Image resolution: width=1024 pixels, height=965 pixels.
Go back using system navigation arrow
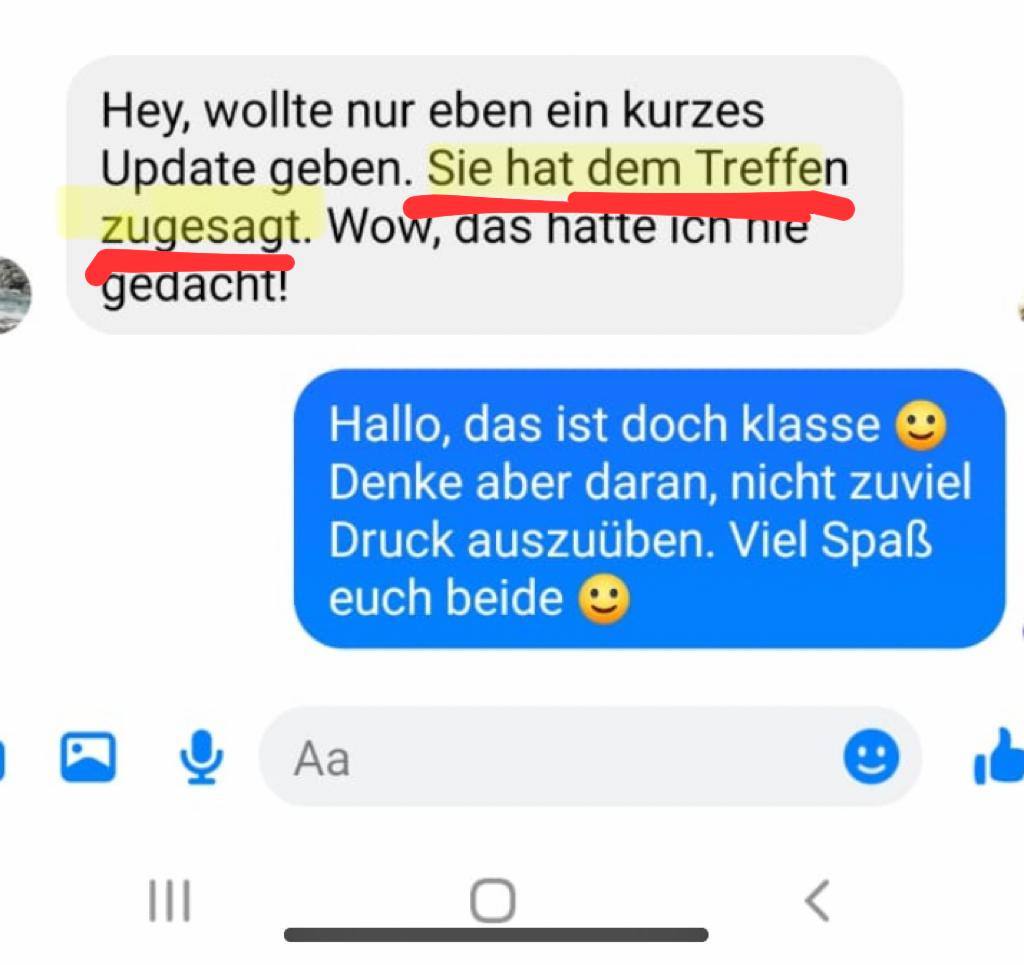pyautogui.click(x=817, y=901)
